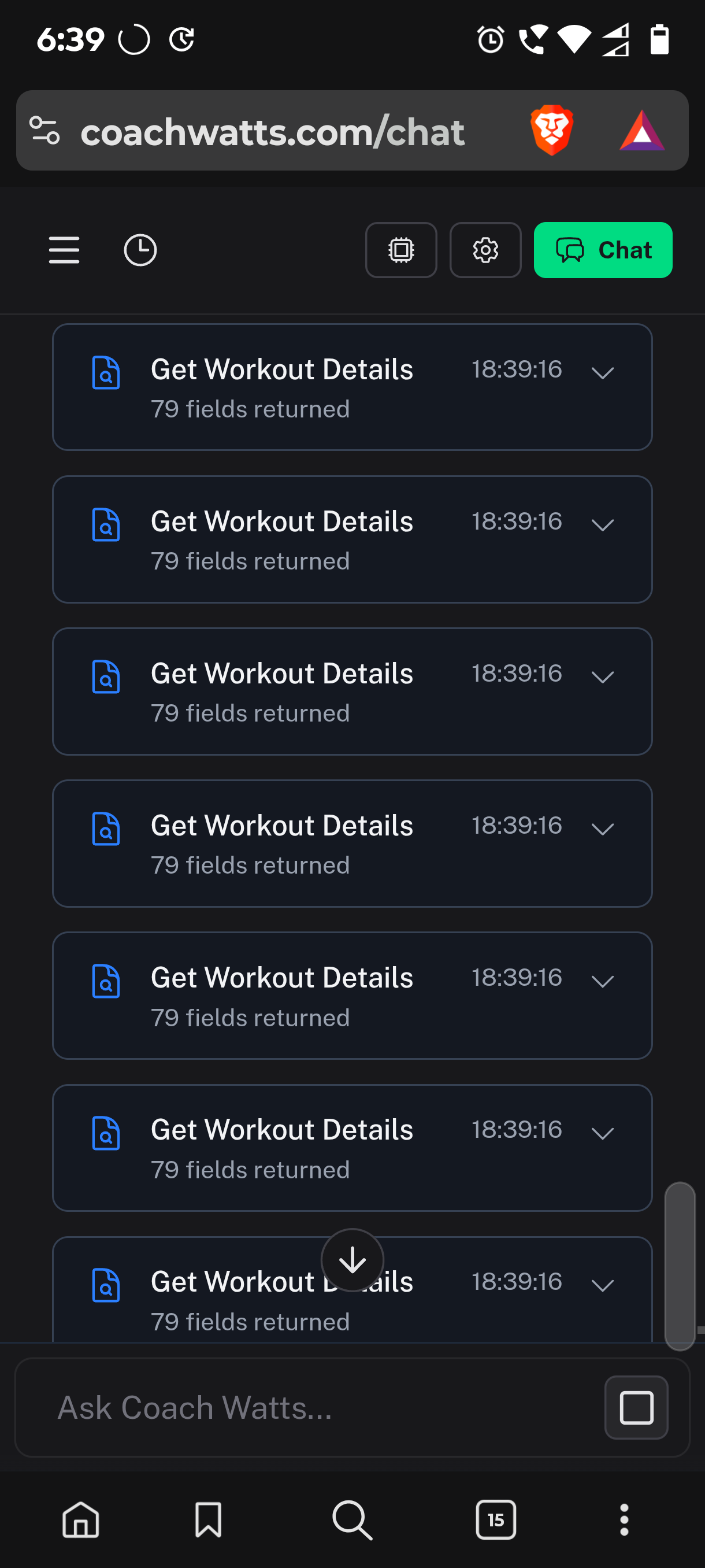Open the browser three-dot menu

pyautogui.click(x=624, y=1519)
